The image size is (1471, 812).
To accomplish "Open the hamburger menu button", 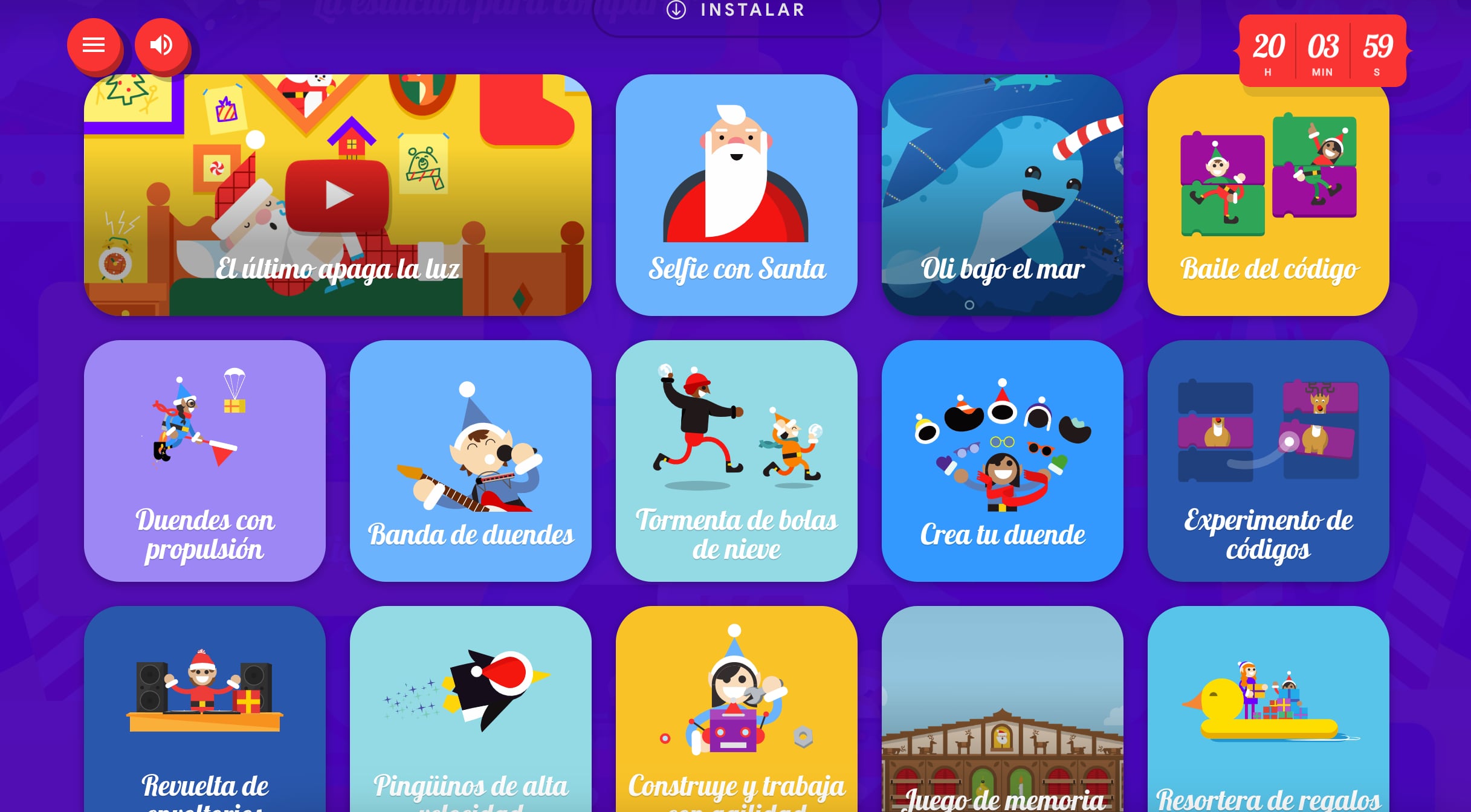I will 94,45.
